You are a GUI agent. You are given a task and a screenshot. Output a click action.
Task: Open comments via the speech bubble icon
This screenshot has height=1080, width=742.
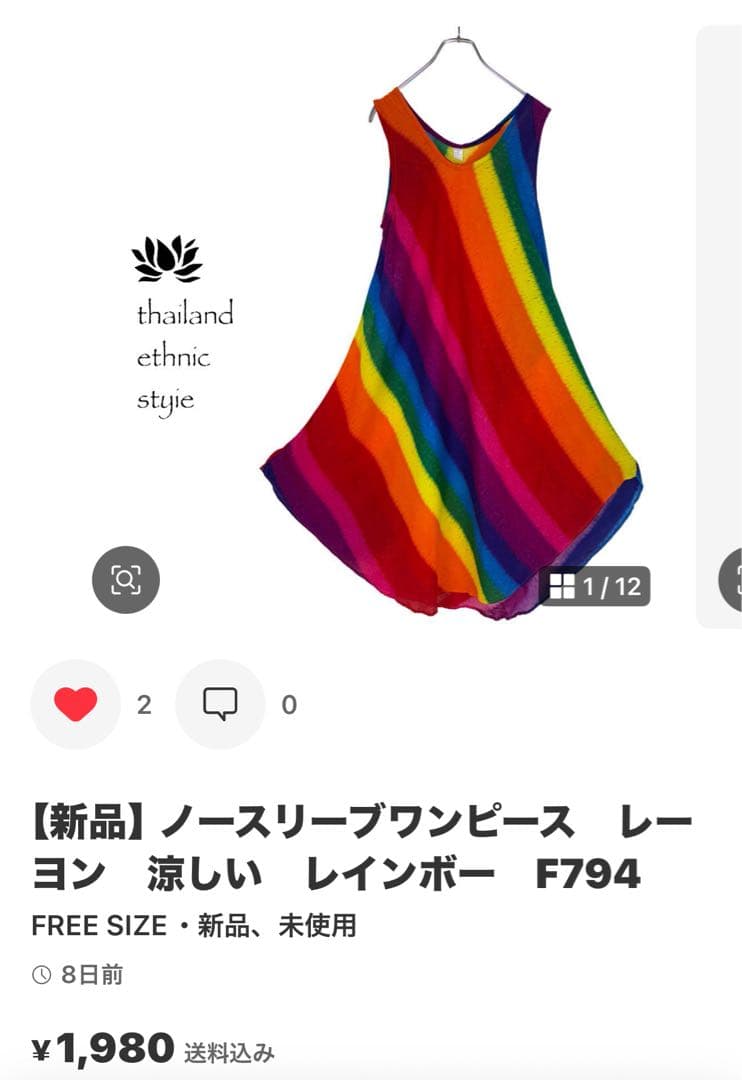(220, 704)
